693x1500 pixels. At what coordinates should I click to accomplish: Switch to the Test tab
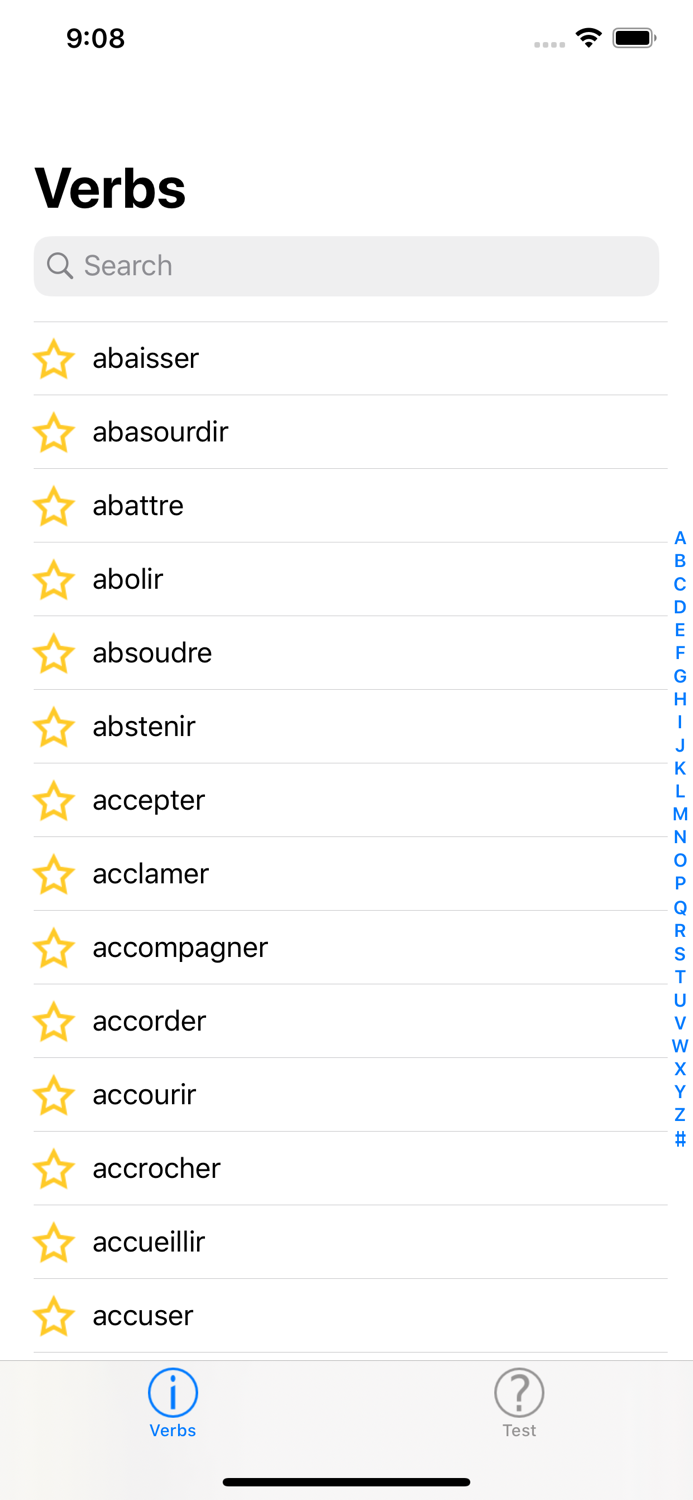coord(519,1403)
